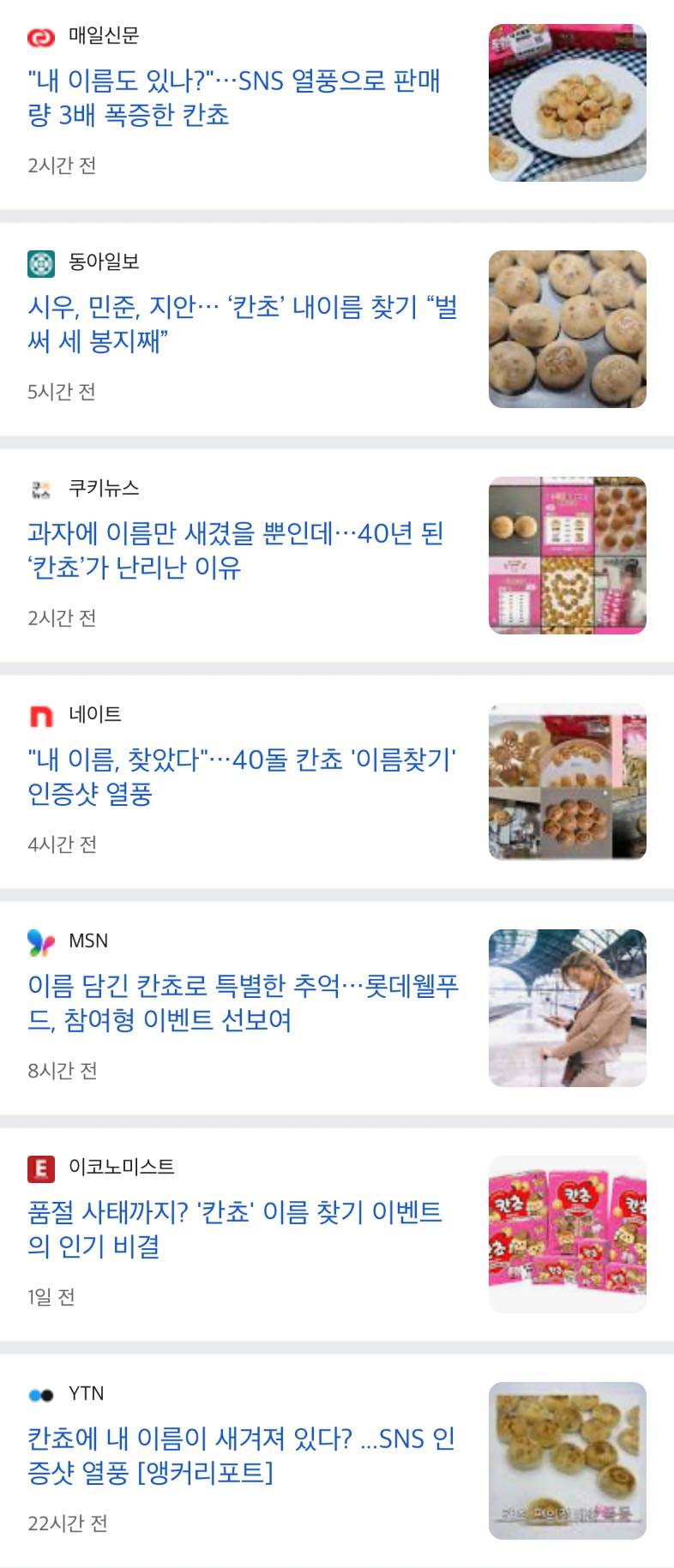
Task: Click the 동아일보 article cookies thumbnail
Action: pyautogui.click(x=567, y=328)
